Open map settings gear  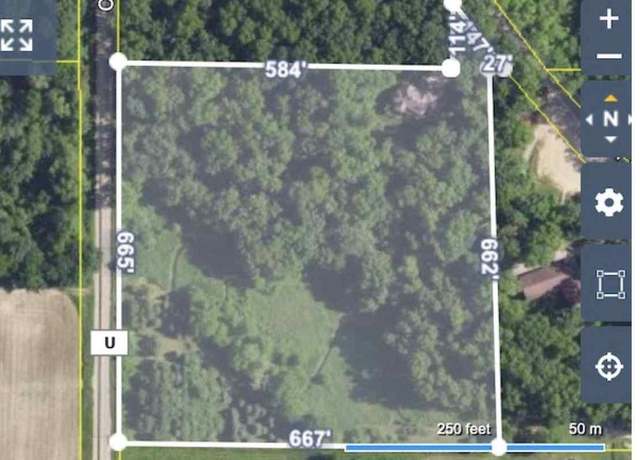point(609,203)
